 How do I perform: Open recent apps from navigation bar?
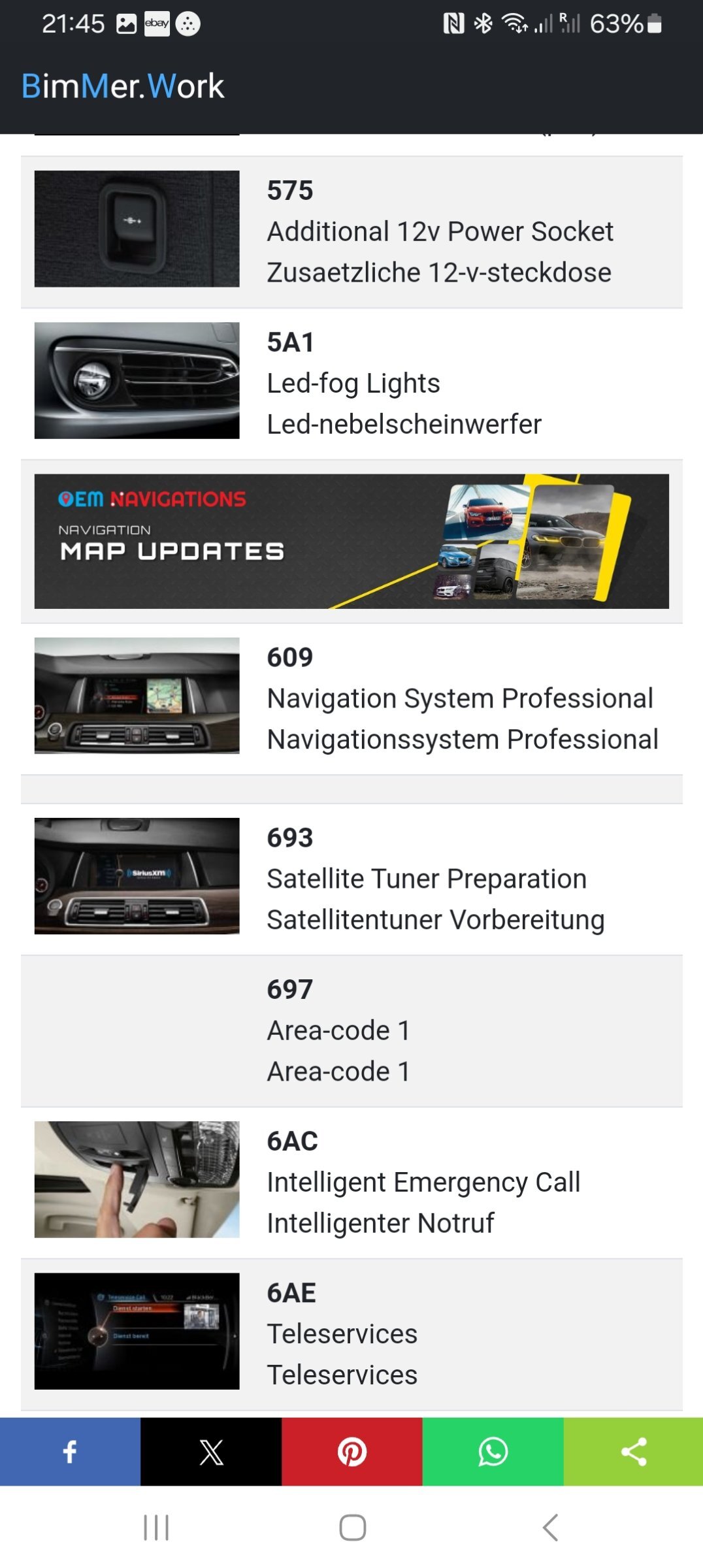[x=156, y=1527]
